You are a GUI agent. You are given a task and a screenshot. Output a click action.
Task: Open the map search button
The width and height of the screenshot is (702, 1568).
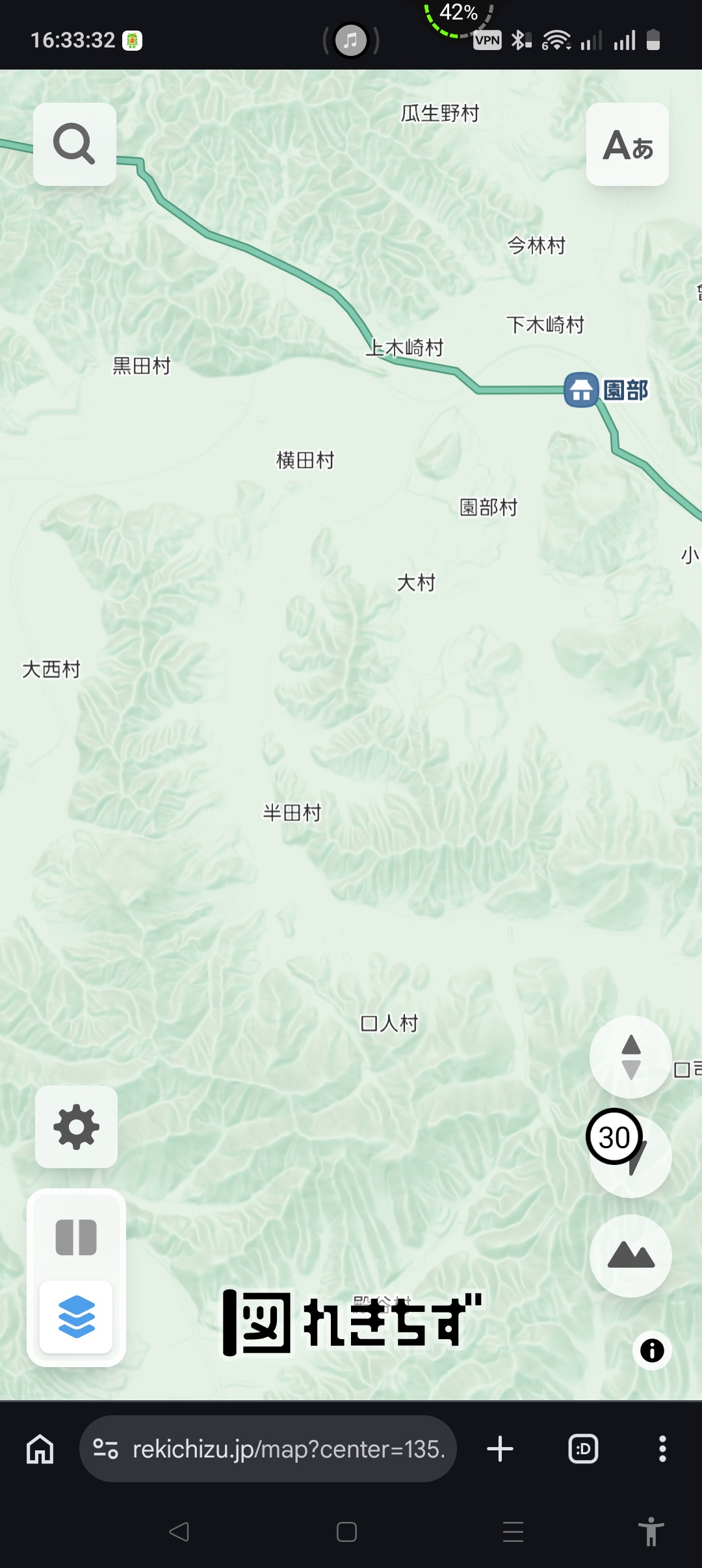[74, 144]
